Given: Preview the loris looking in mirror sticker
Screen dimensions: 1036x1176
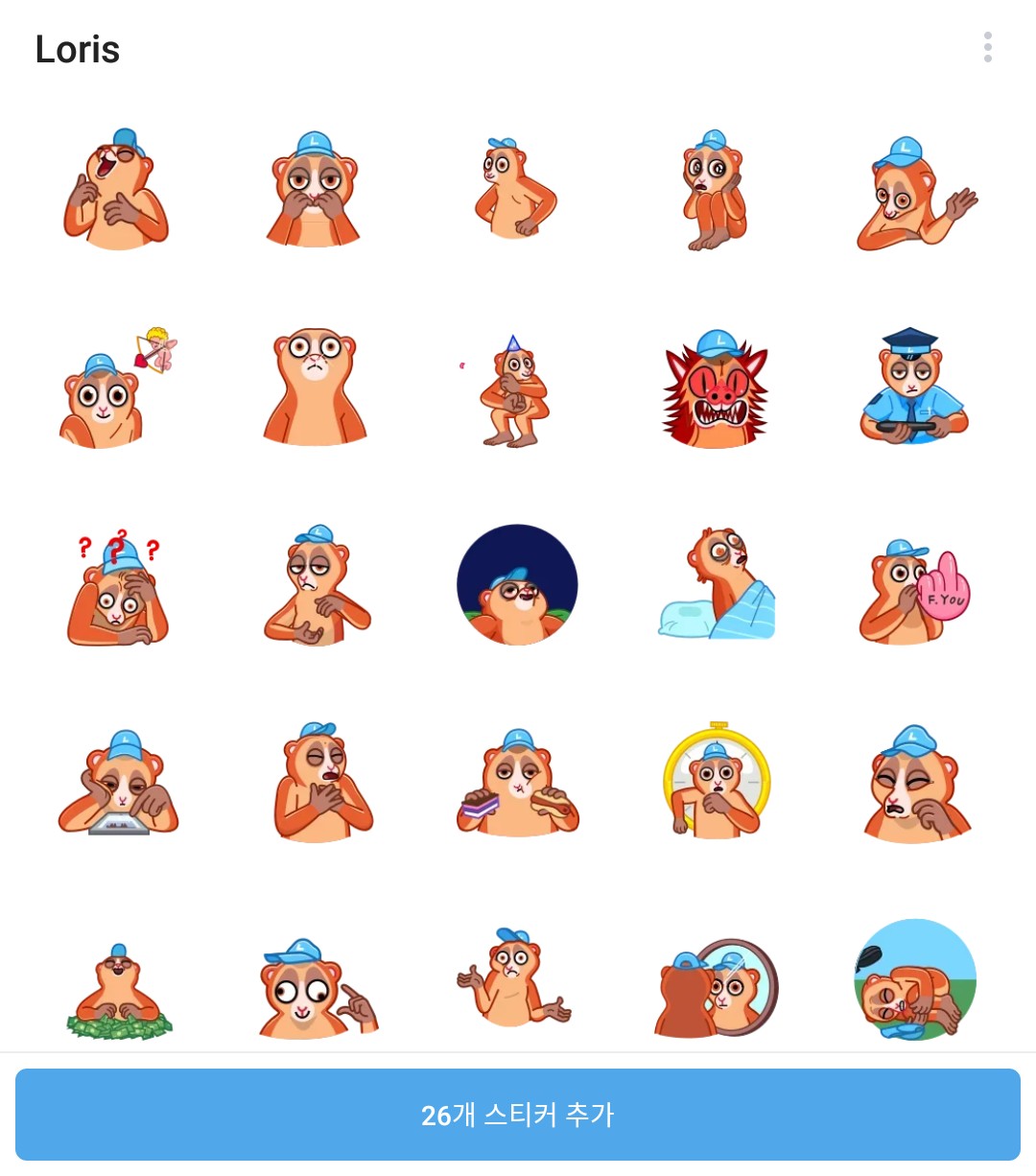Looking at the screenshot, I should coord(716,988).
